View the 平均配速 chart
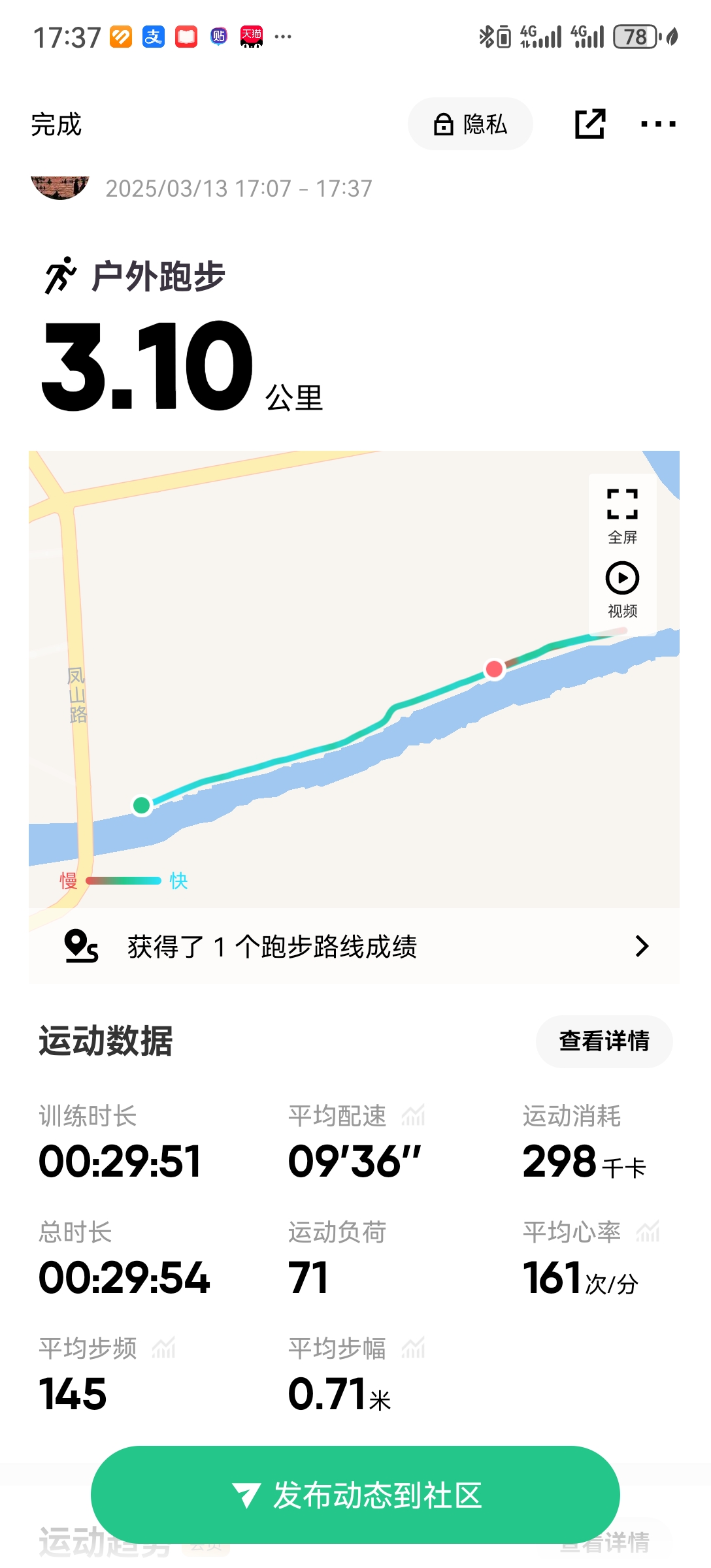 point(414,1116)
